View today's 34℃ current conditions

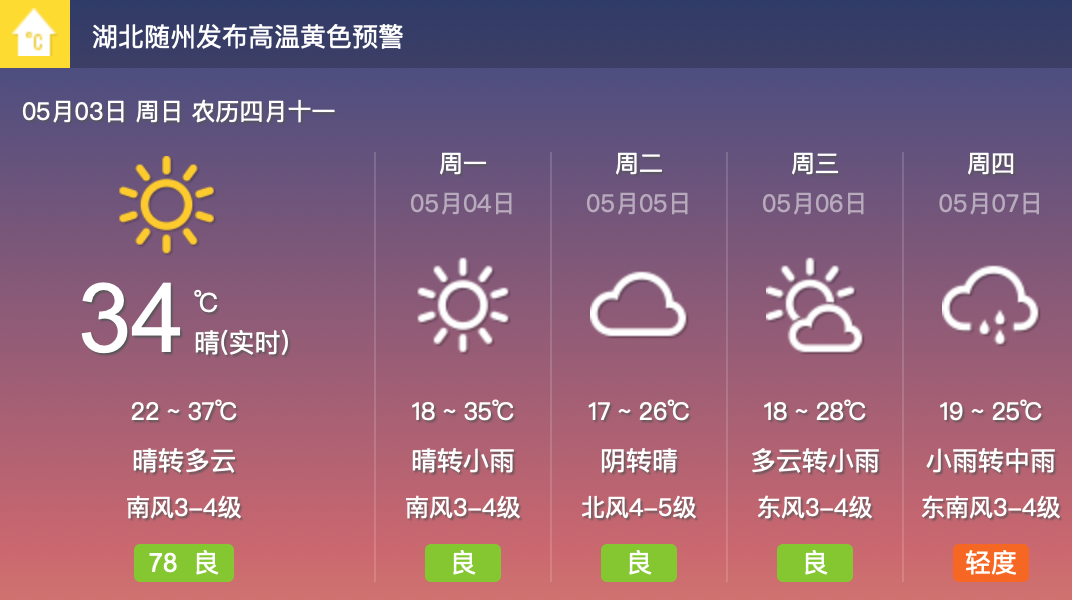pyautogui.click(x=185, y=320)
